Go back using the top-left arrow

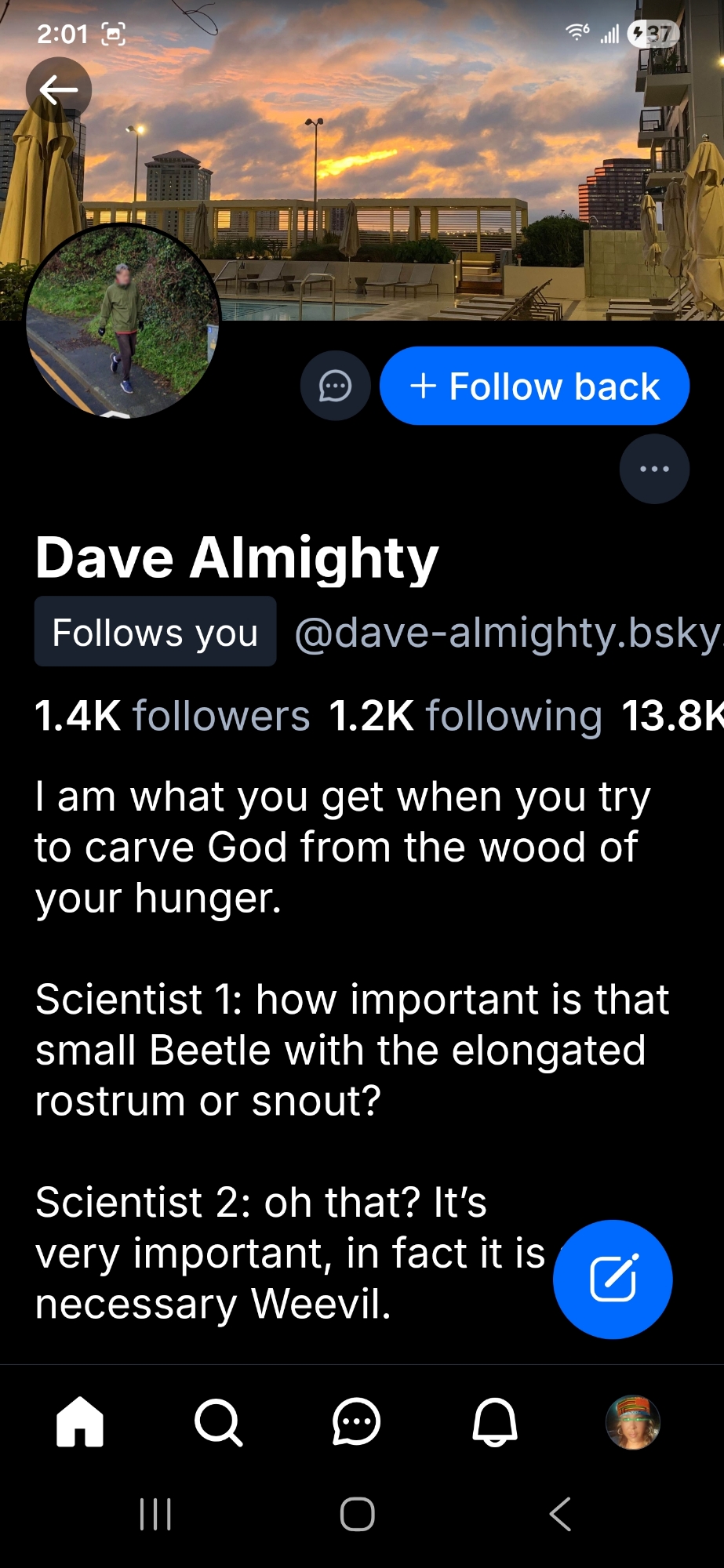pos(58,90)
